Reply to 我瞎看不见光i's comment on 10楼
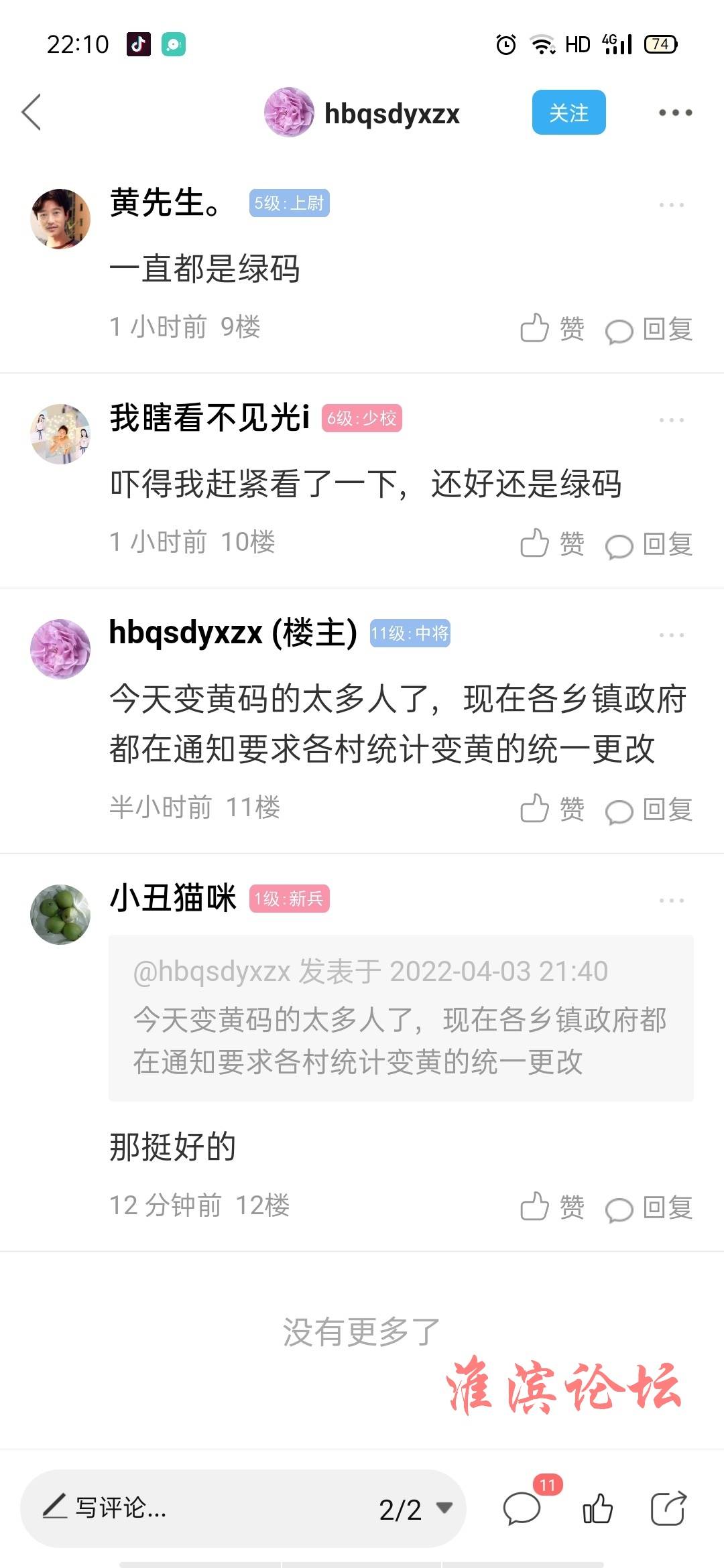724x1568 pixels. coord(649,543)
